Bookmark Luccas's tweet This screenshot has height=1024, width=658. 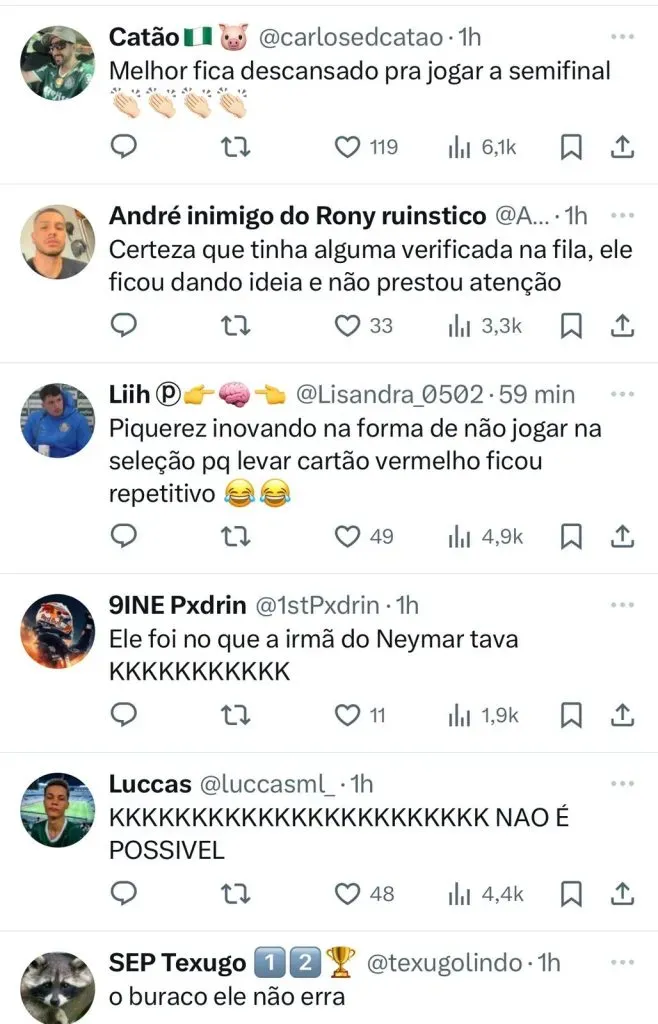(x=571, y=893)
